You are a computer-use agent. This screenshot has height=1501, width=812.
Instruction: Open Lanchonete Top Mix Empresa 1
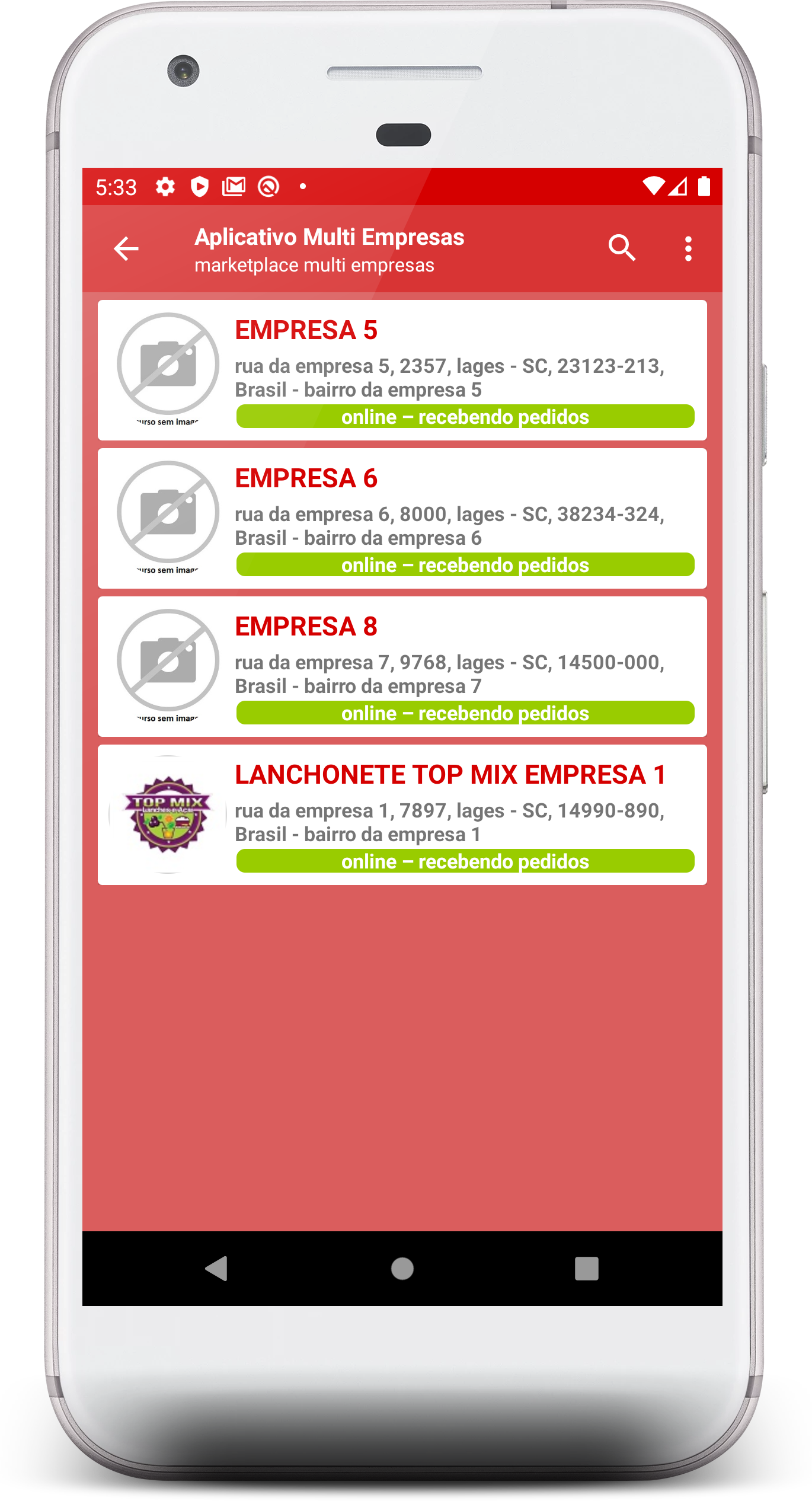pyautogui.click(x=402, y=815)
